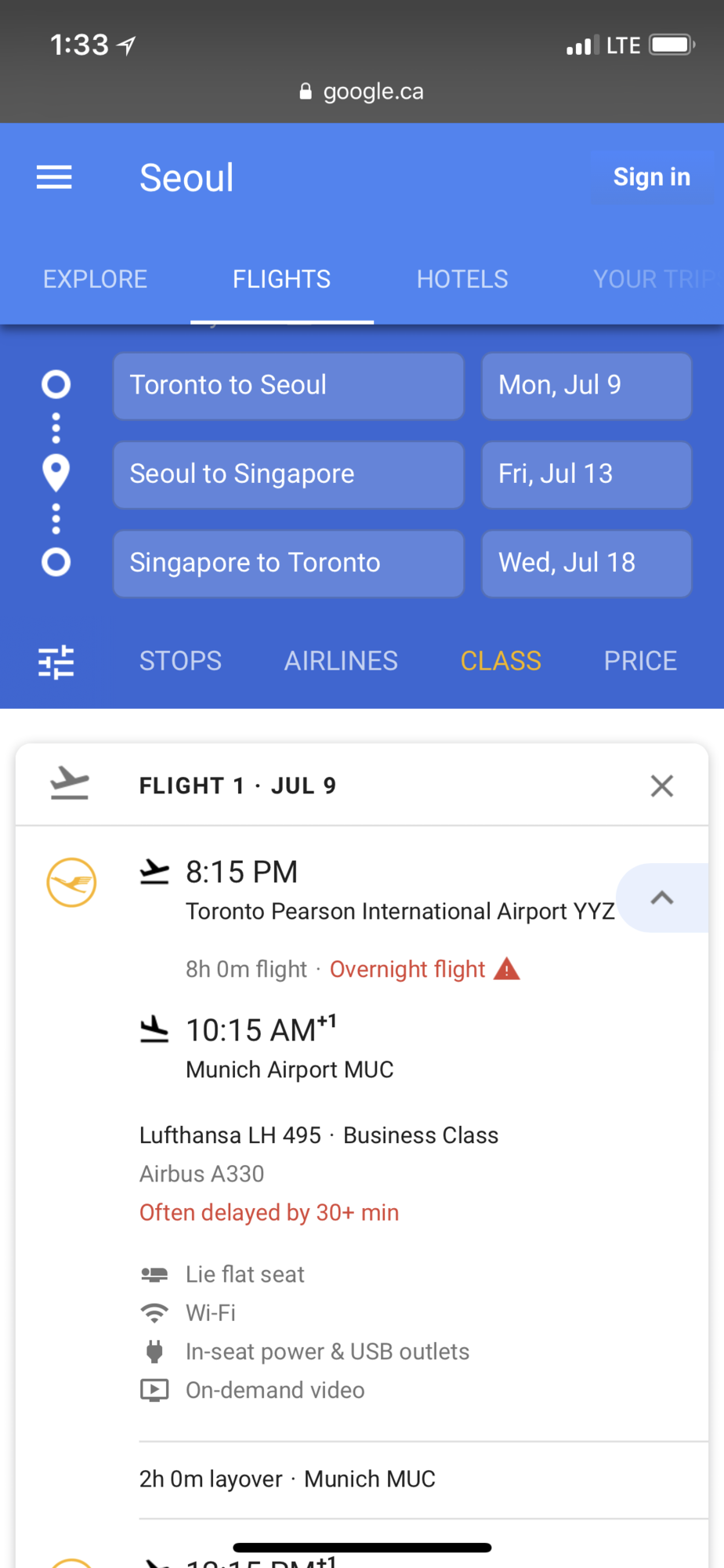Open the Your Trips tab

coord(653,279)
